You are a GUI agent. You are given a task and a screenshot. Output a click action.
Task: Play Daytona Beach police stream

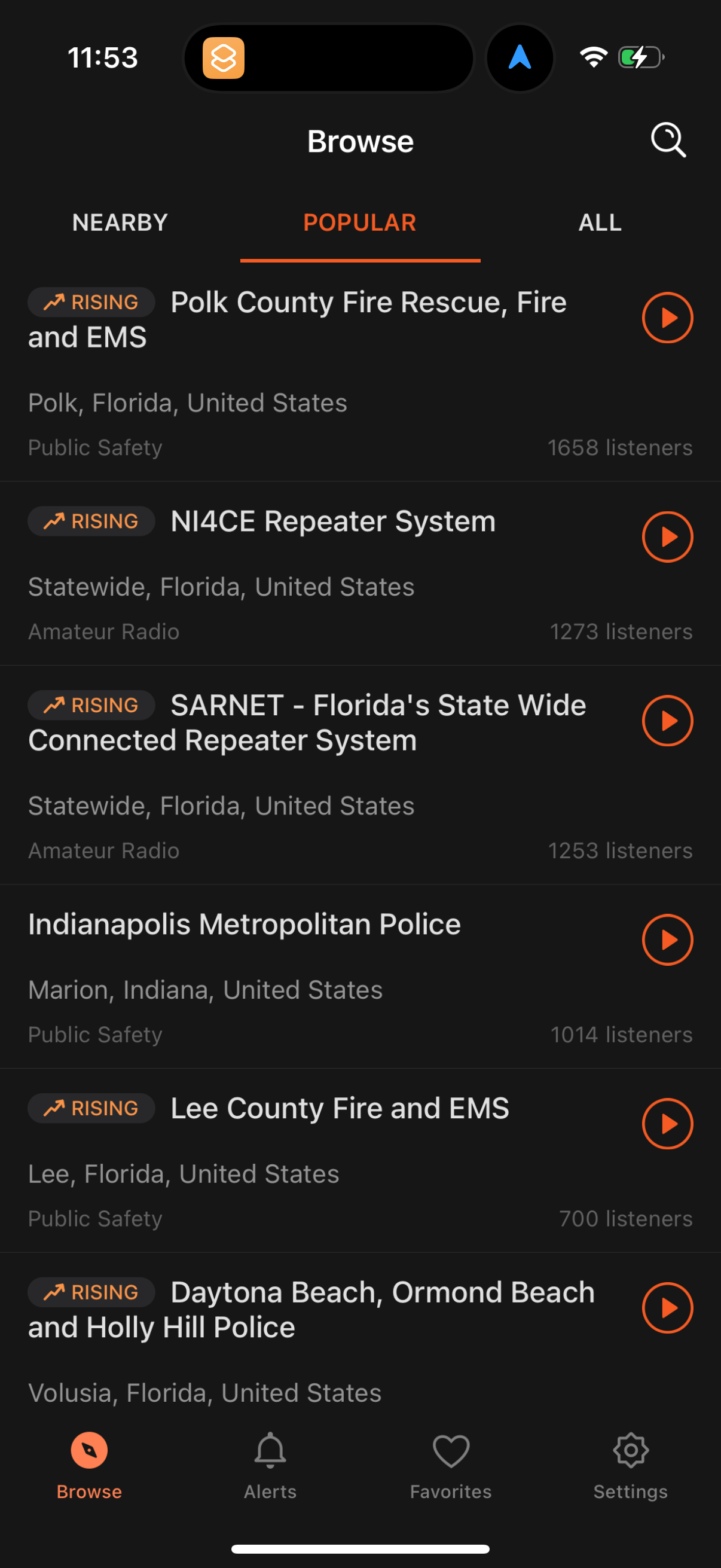click(667, 1308)
